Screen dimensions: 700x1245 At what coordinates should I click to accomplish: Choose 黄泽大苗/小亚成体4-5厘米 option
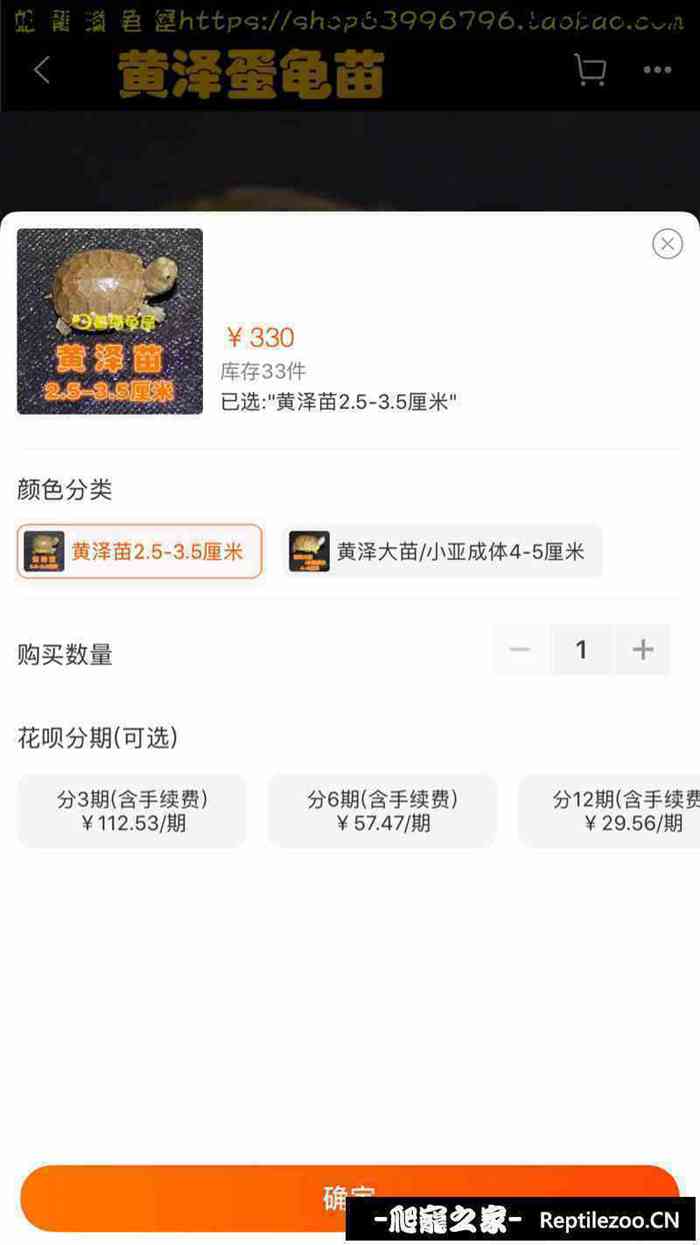(x=442, y=551)
